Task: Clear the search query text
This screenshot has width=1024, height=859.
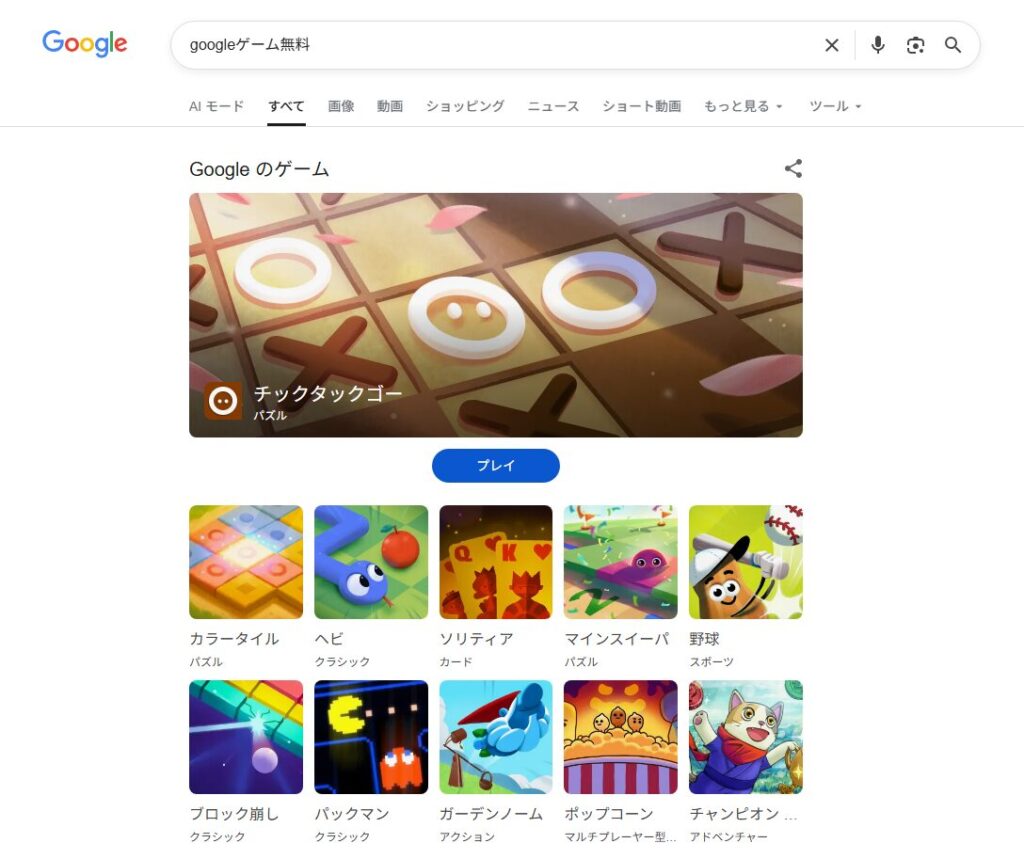Action: pyautogui.click(x=831, y=45)
